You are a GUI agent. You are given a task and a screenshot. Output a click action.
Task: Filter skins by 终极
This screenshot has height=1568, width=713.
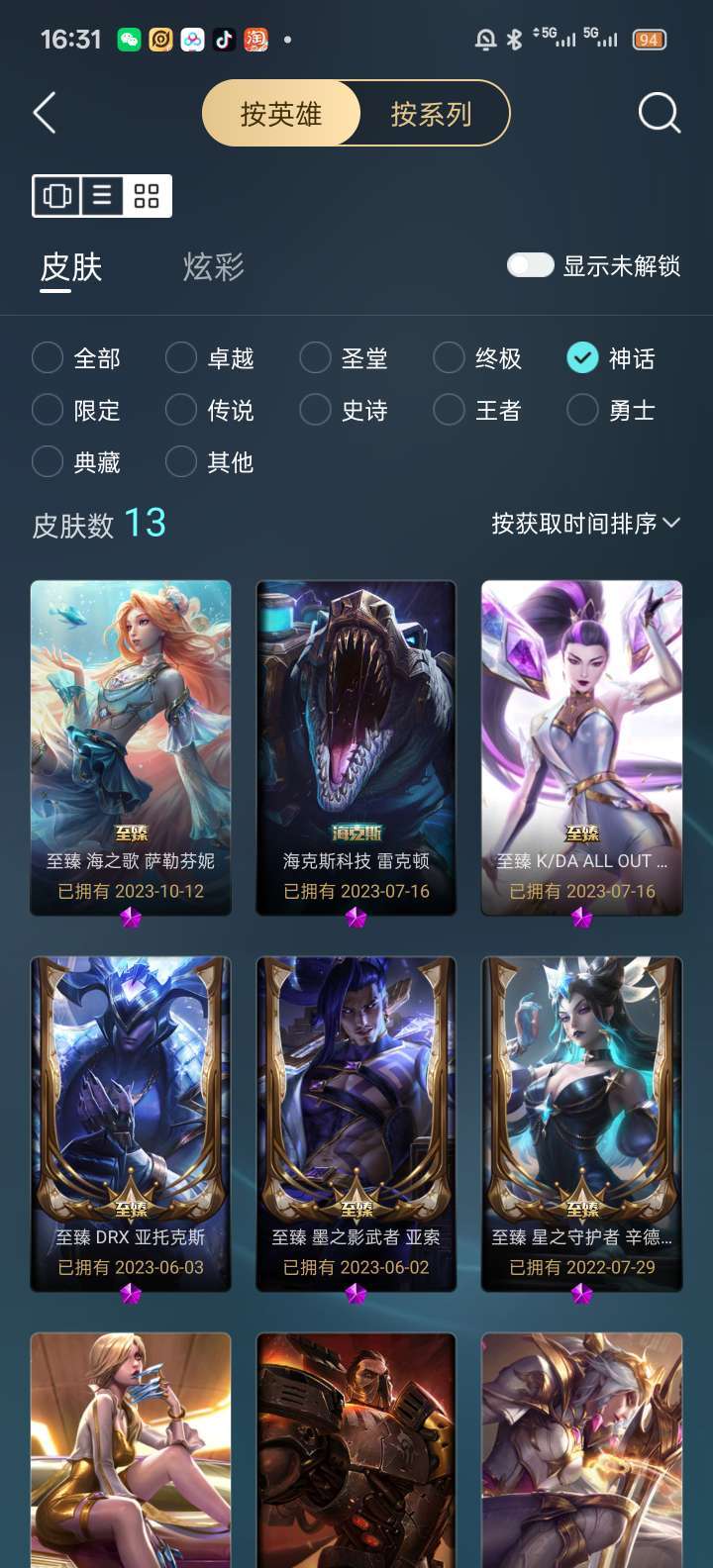pyautogui.click(x=477, y=357)
